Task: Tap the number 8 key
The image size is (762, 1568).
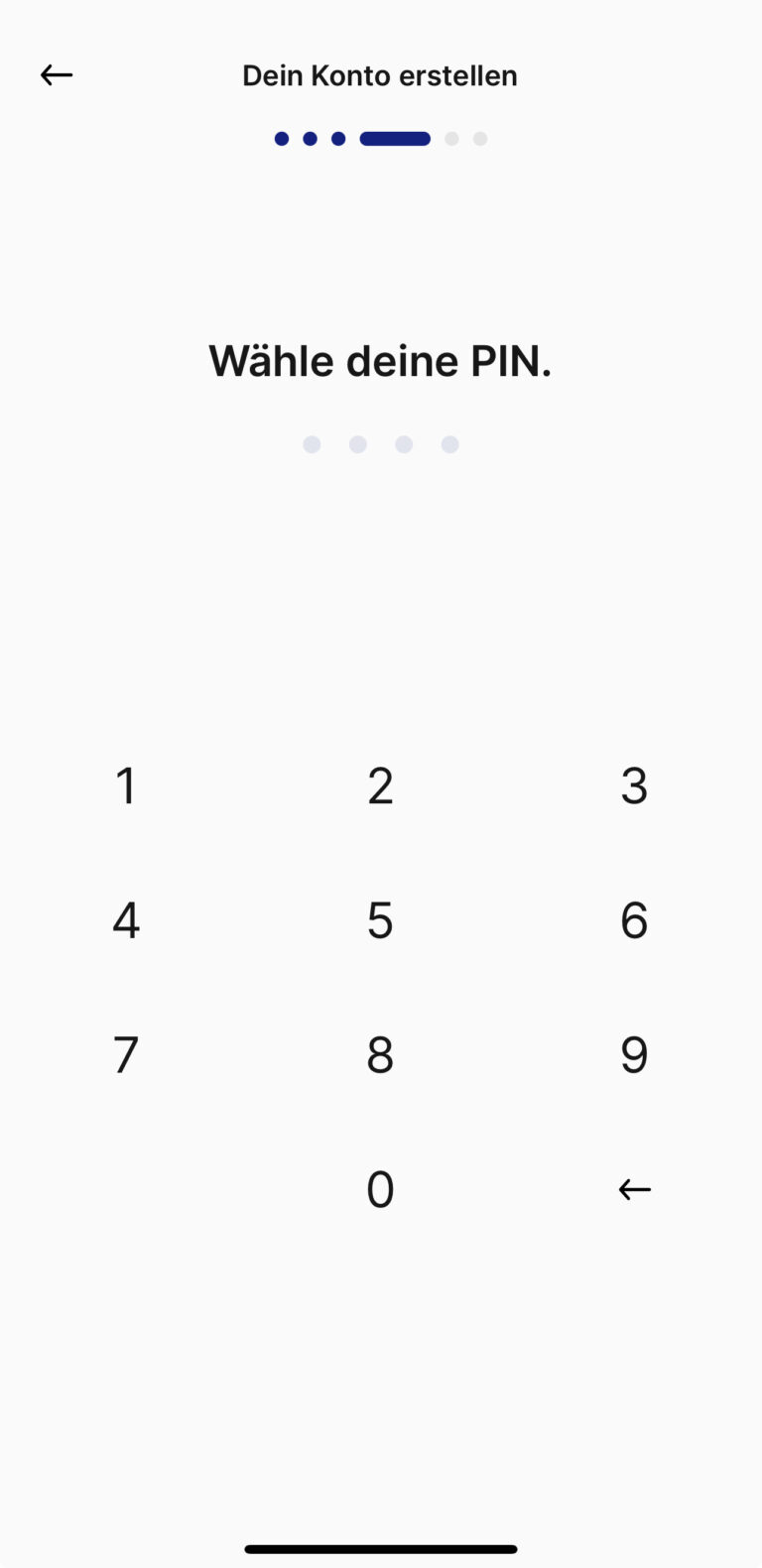Action: 380,1055
